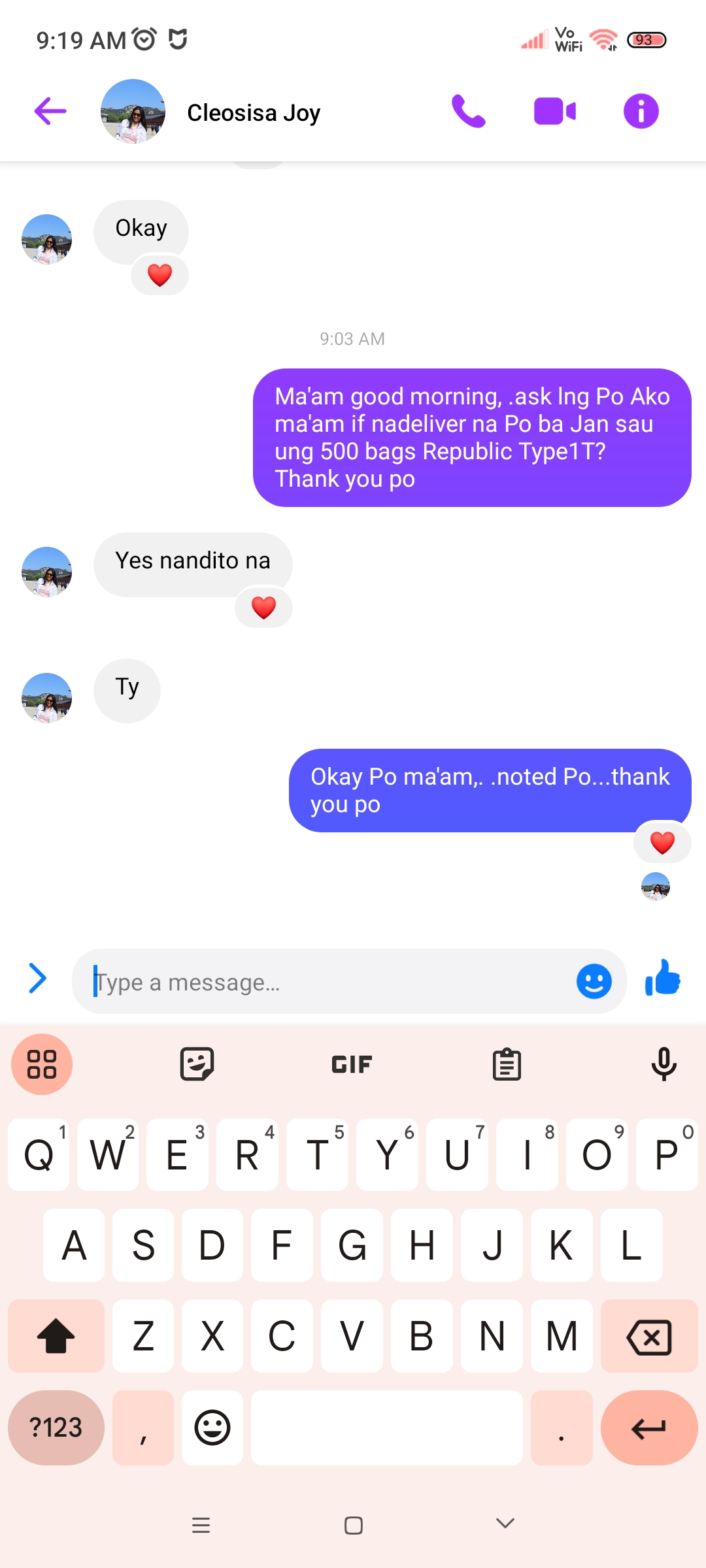The height and width of the screenshot is (1568, 706).
Task: Start a video call with Cleosisa Joy
Action: (554, 111)
